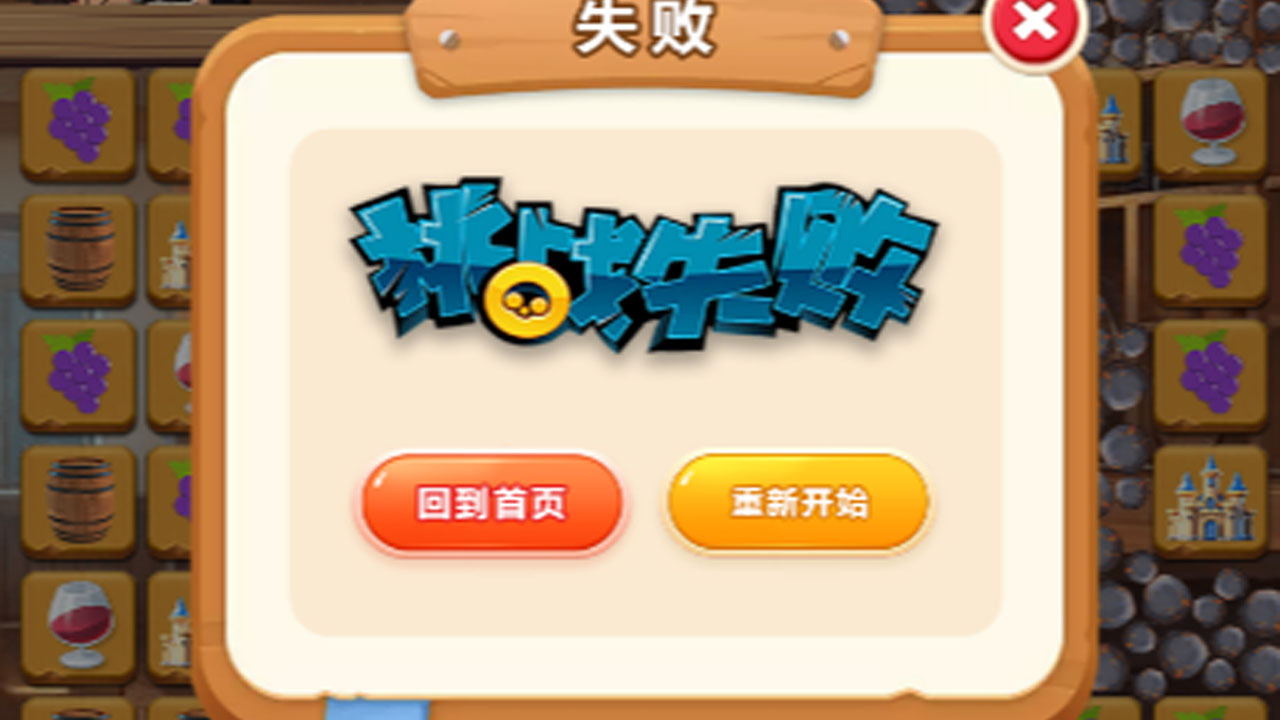Close the failure dialog with the X

pyautogui.click(x=1035, y=27)
